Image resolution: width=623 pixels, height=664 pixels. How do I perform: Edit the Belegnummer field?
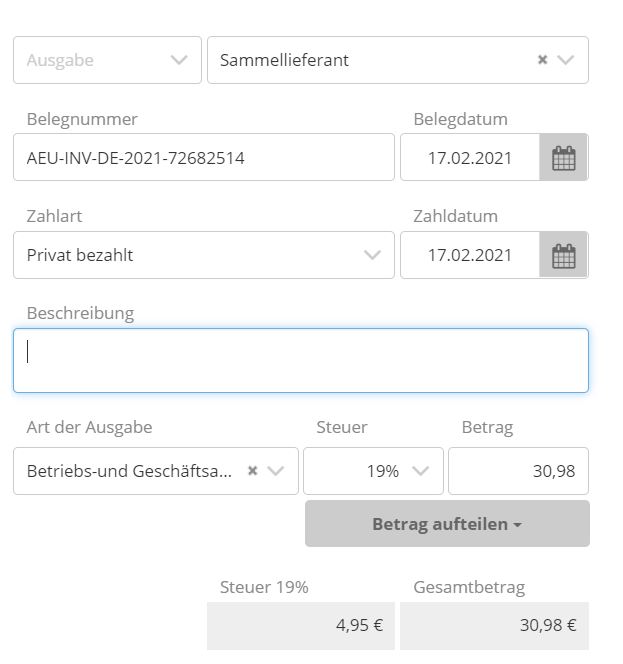pyautogui.click(x=203, y=158)
